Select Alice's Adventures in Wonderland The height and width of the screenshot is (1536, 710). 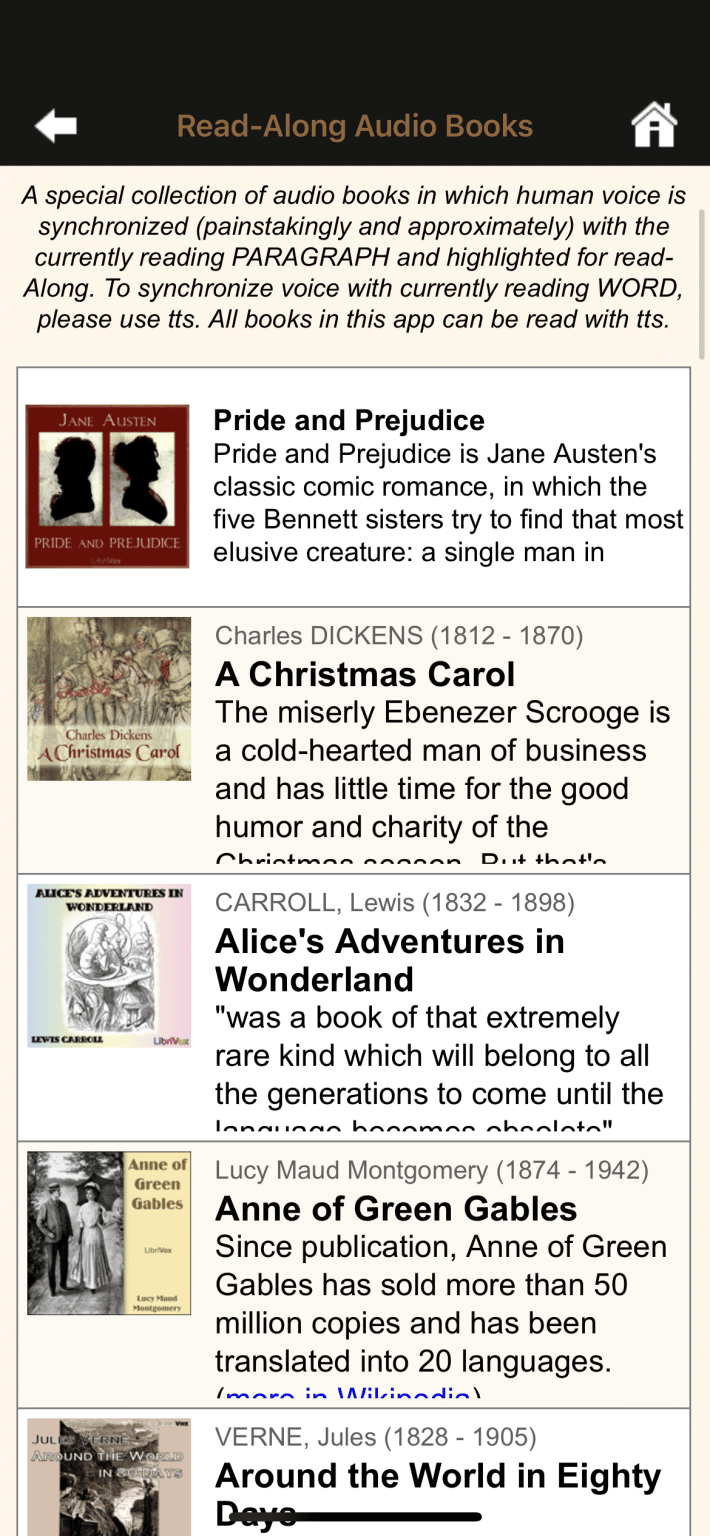click(390, 960)
